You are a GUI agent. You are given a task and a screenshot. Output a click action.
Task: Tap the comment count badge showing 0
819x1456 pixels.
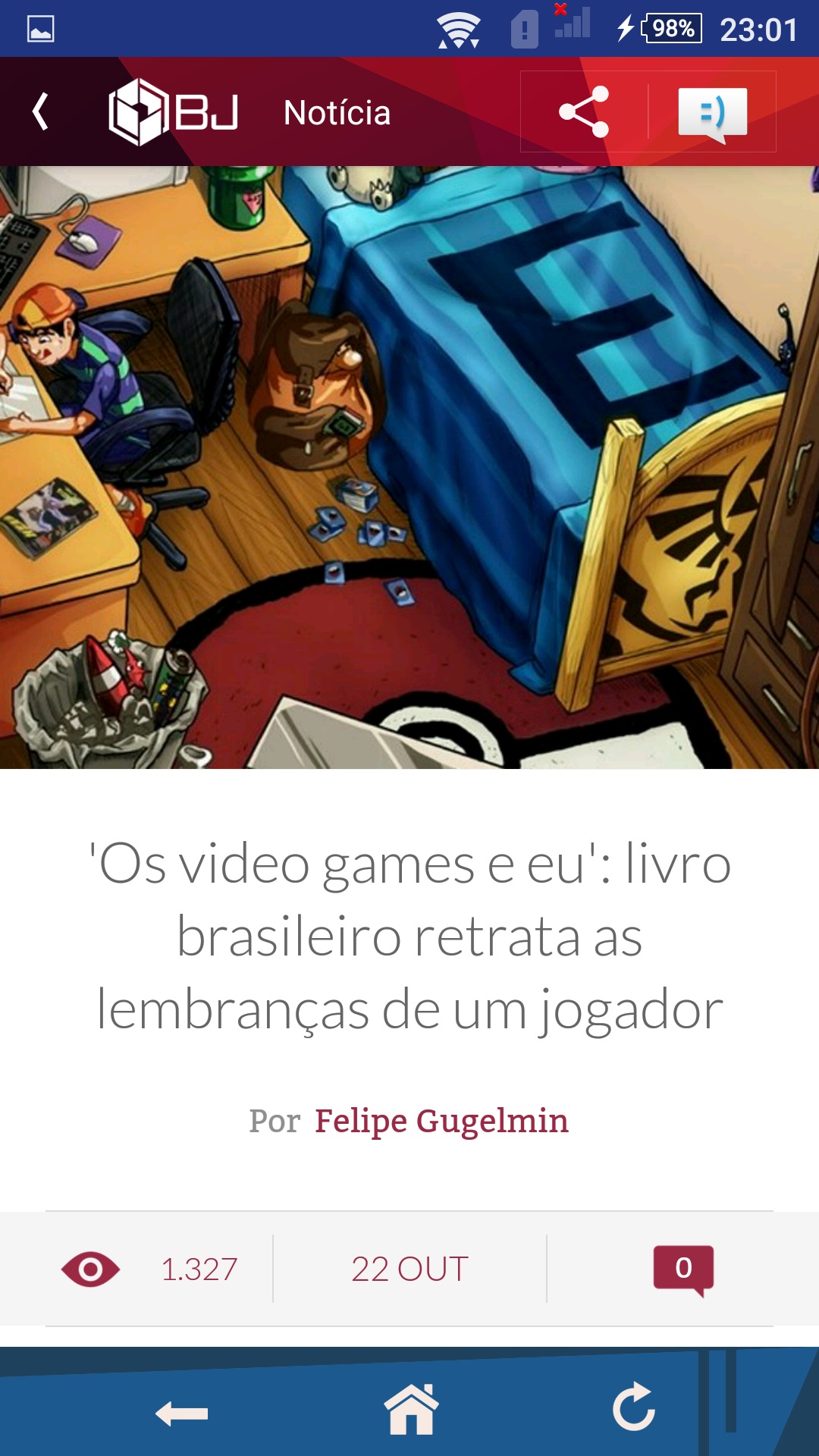tap(683, 1269)
